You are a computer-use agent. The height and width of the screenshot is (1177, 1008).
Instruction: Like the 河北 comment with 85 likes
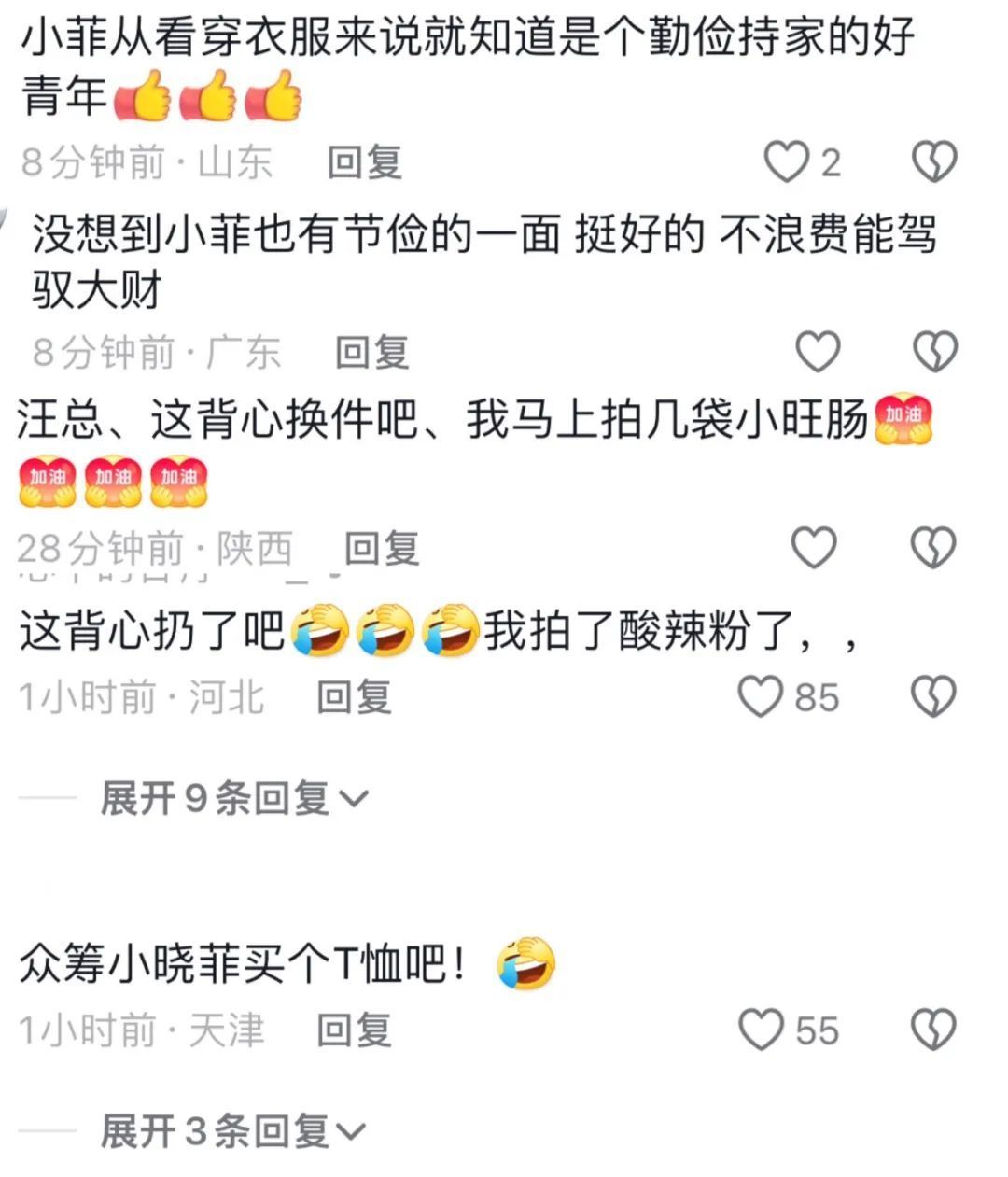761,697
